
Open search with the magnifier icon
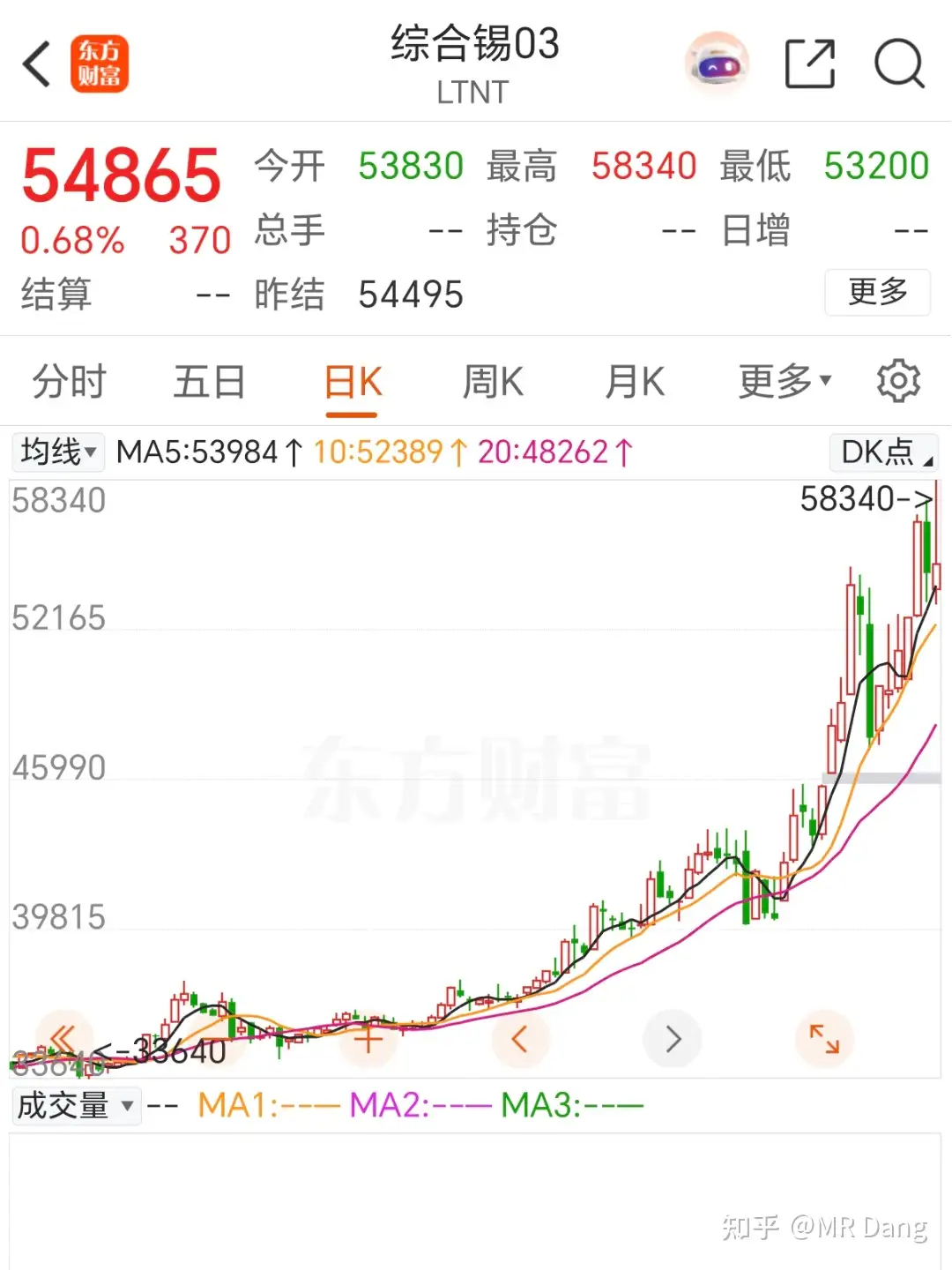[x=897, y=63]
